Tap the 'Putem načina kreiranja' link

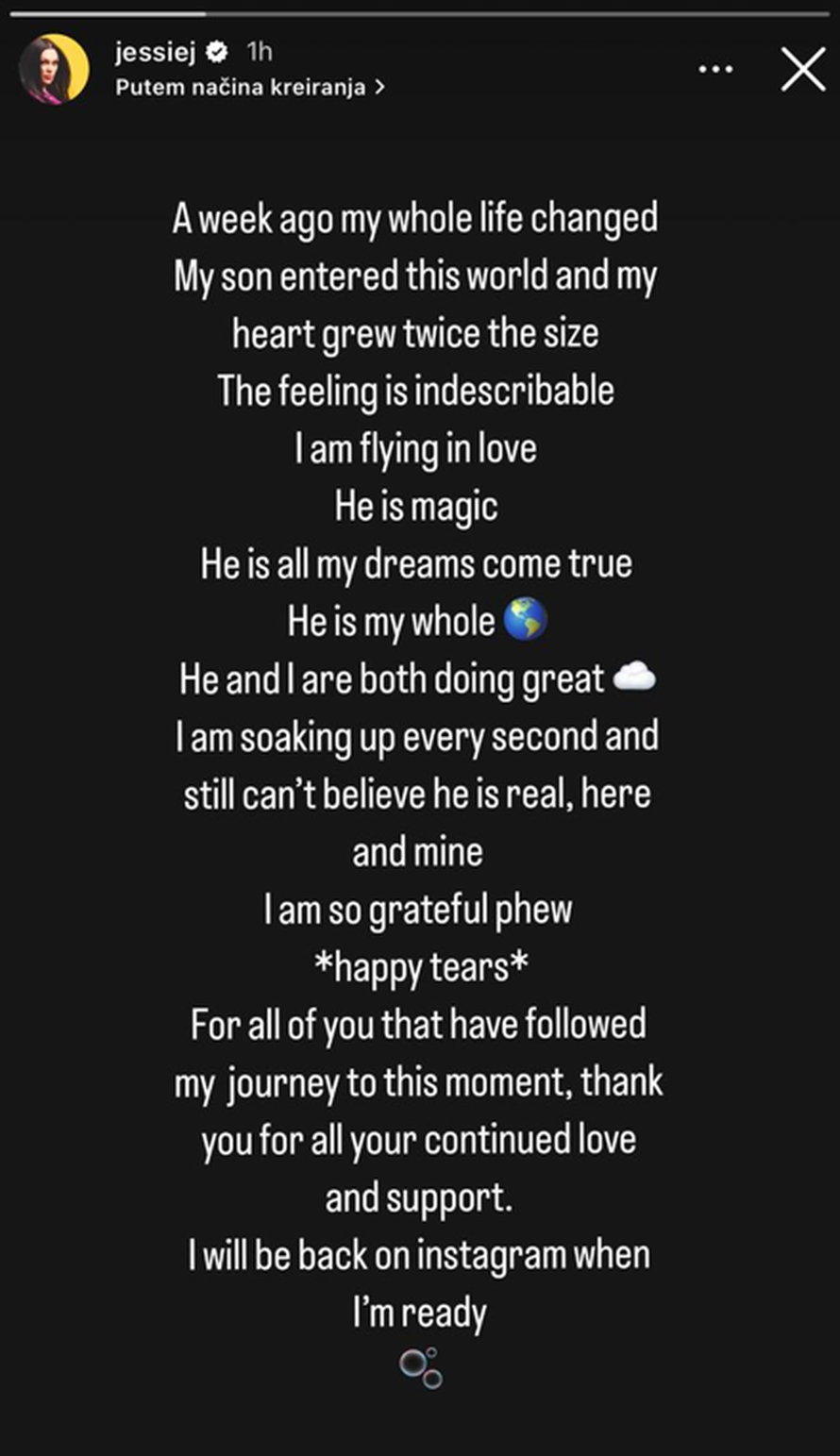point(249,88)
